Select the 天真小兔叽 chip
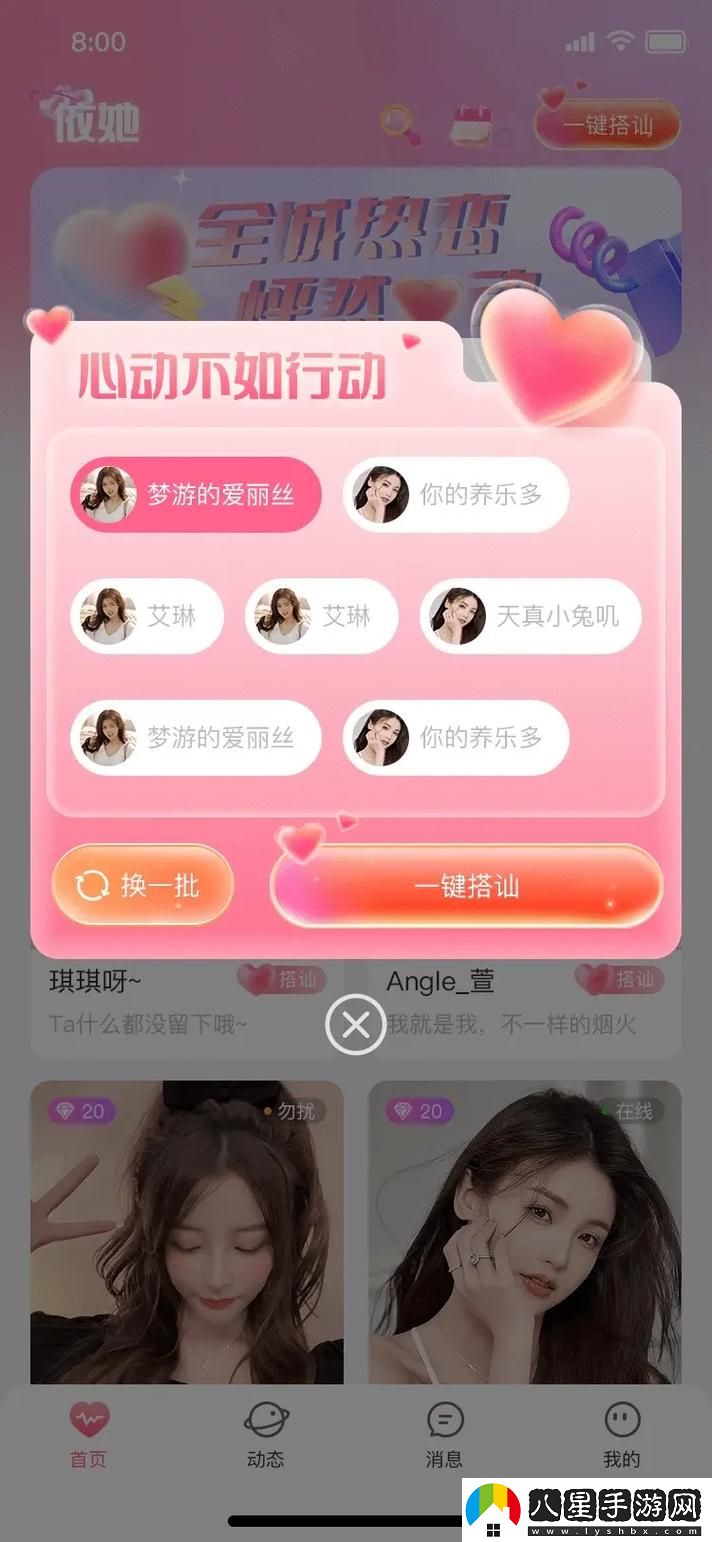Image resolution: width=712 pixels, height=1542 pixels. point(531,616)
